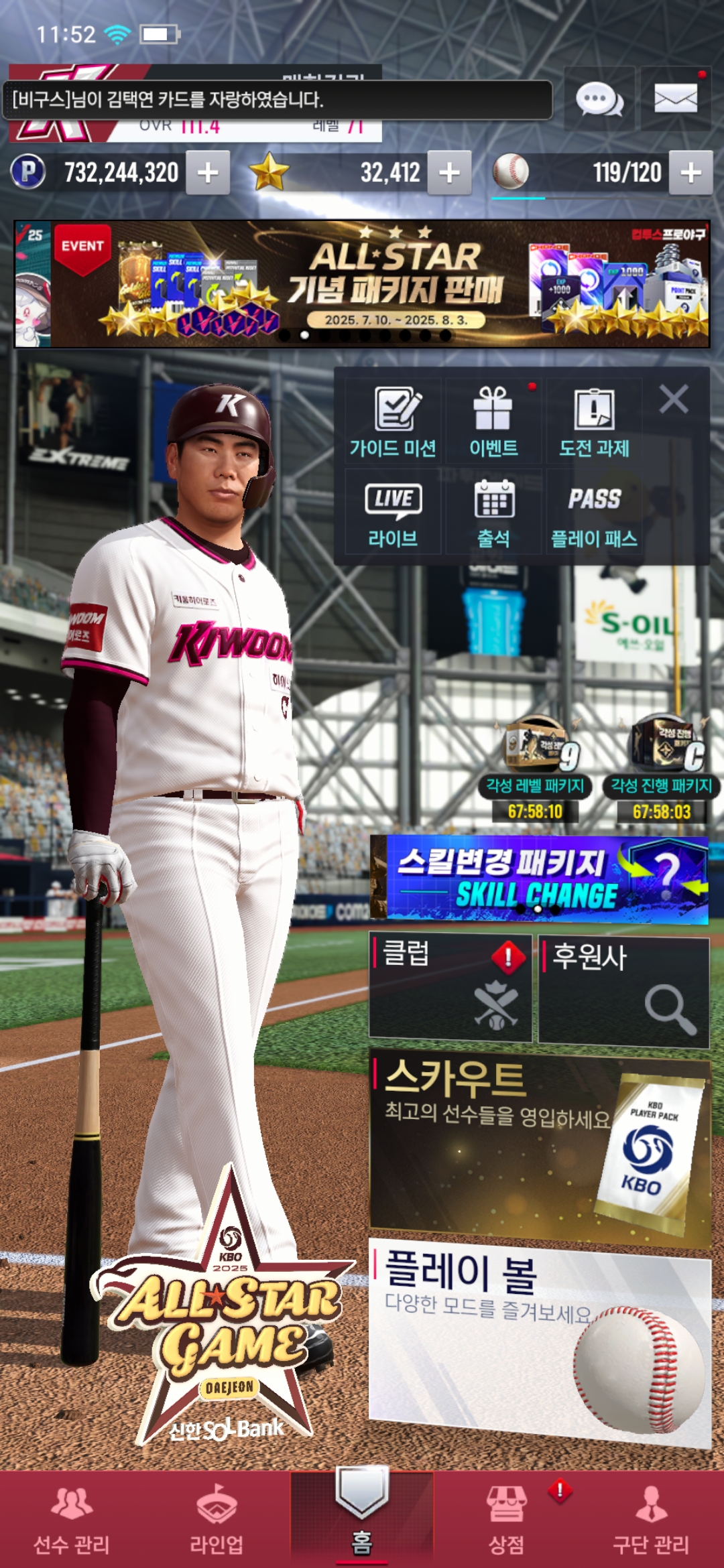724x1568 pixels.
Task: Open the 클럽 menu
Action: click(450, 986)
